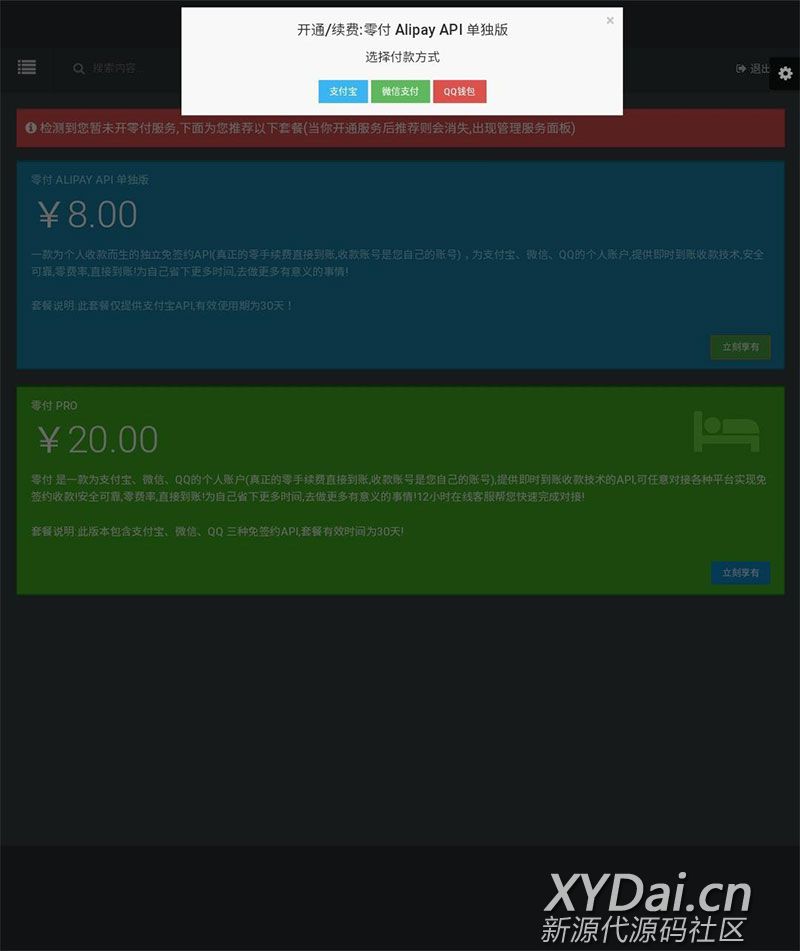The width and height of the screenshot is (800, 951).
Task: Tap 立刻享有 on the ￥8.00 Alipay API plan
Action: (x=740, y=347)
